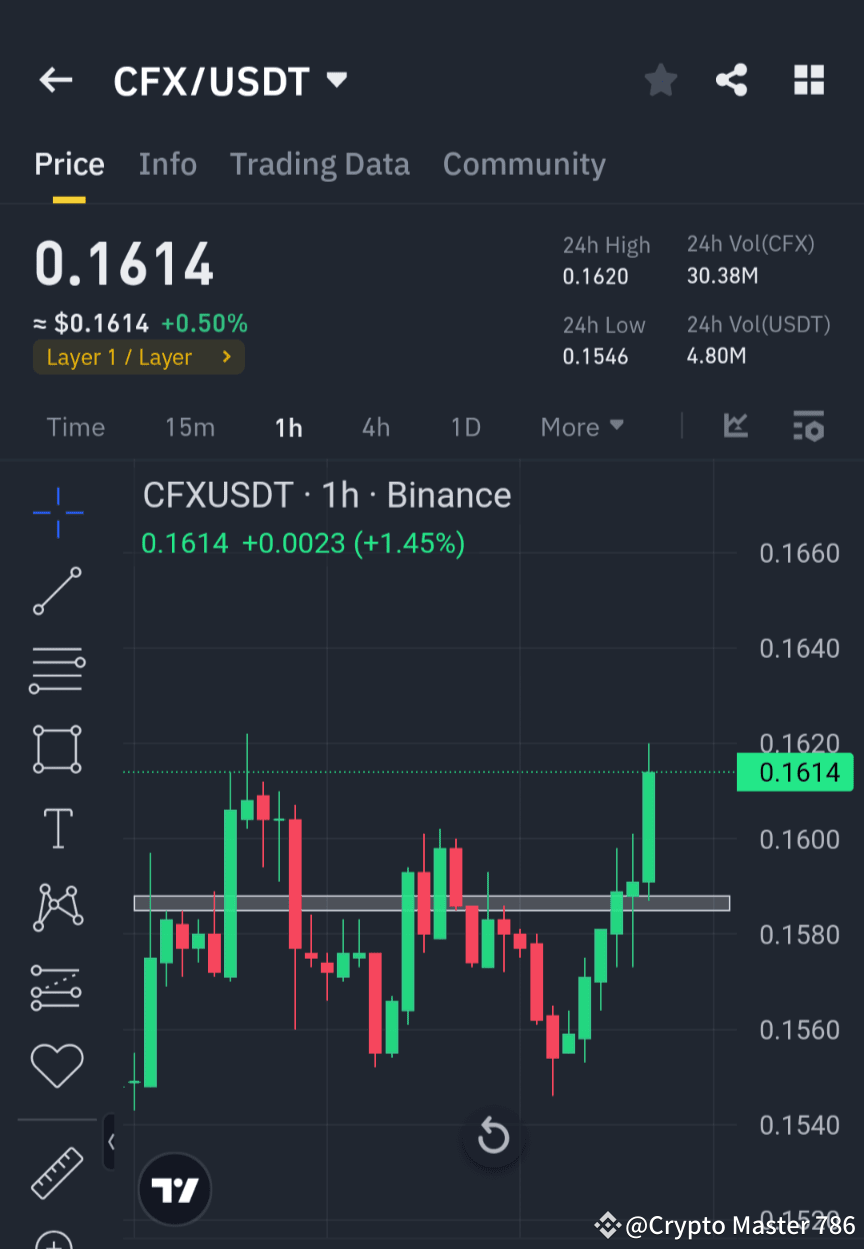Select the rectangle drawing tool
This screenshot has height=1249, width=864.
point(57,749)
